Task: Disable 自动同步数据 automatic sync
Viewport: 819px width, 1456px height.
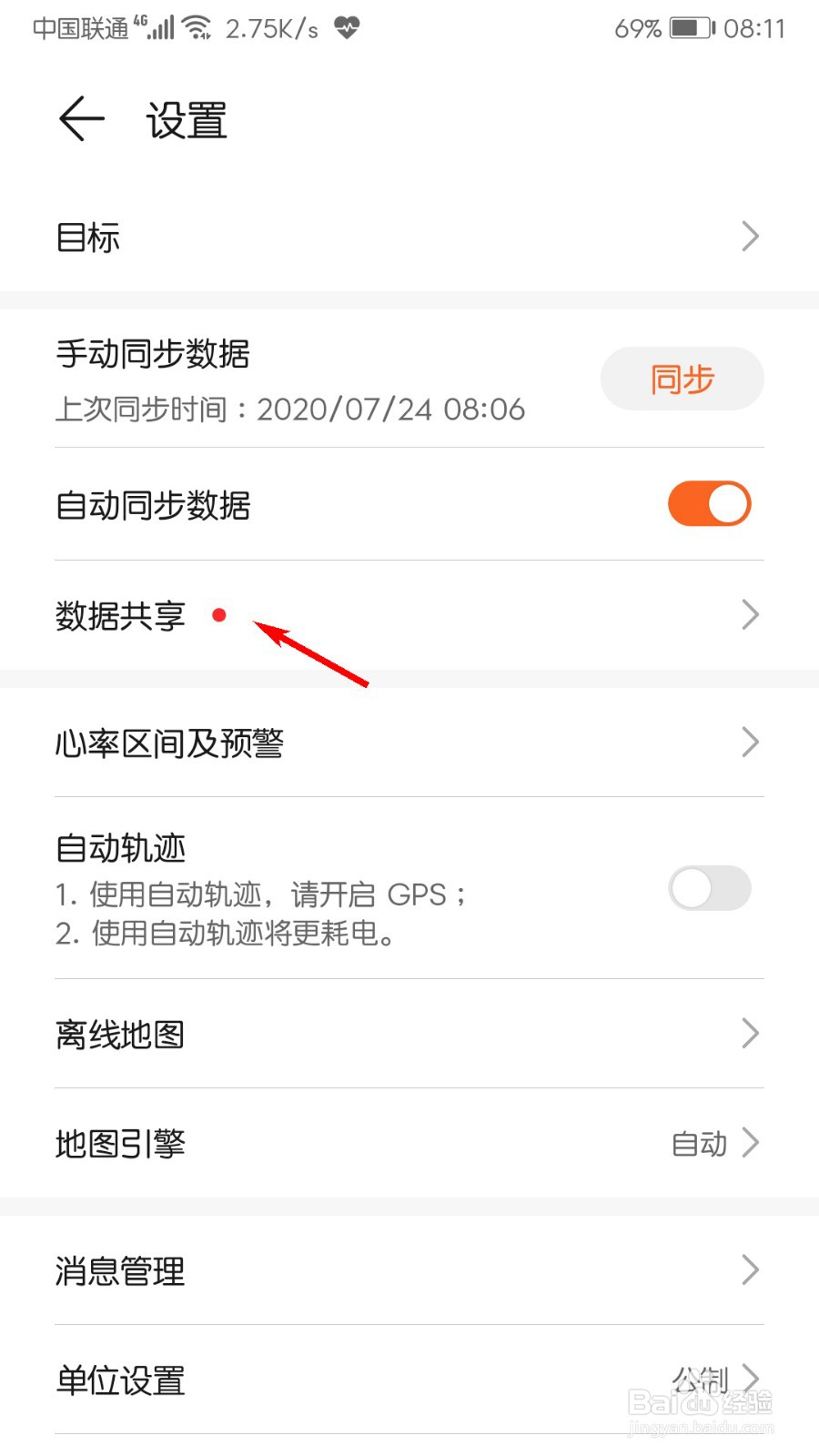Action: tap(709, 503)
